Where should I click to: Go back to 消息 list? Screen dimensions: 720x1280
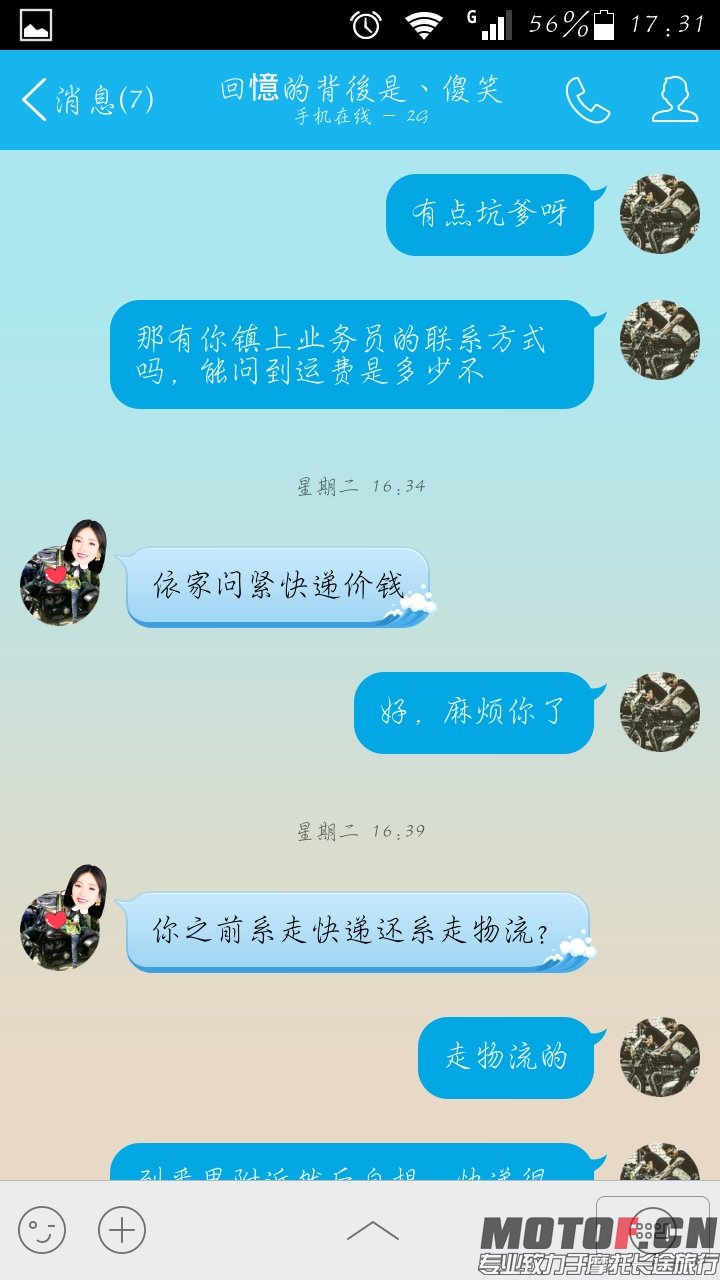click(x=85, y=99)
